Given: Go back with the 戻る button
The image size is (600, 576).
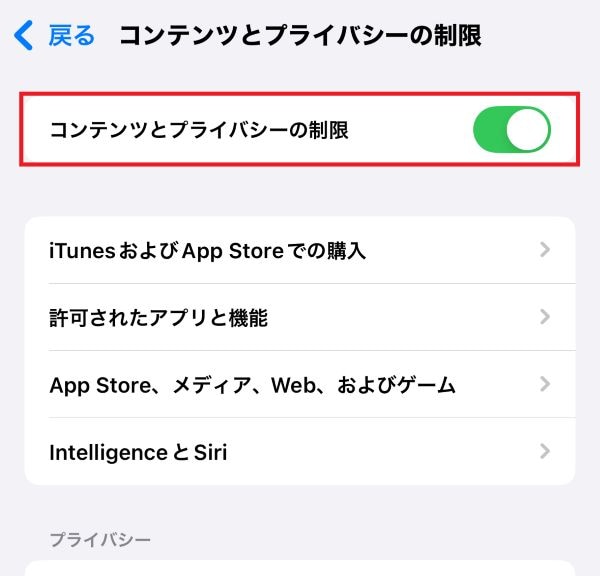Looking at the screenshot, I should tap(56, 37).
